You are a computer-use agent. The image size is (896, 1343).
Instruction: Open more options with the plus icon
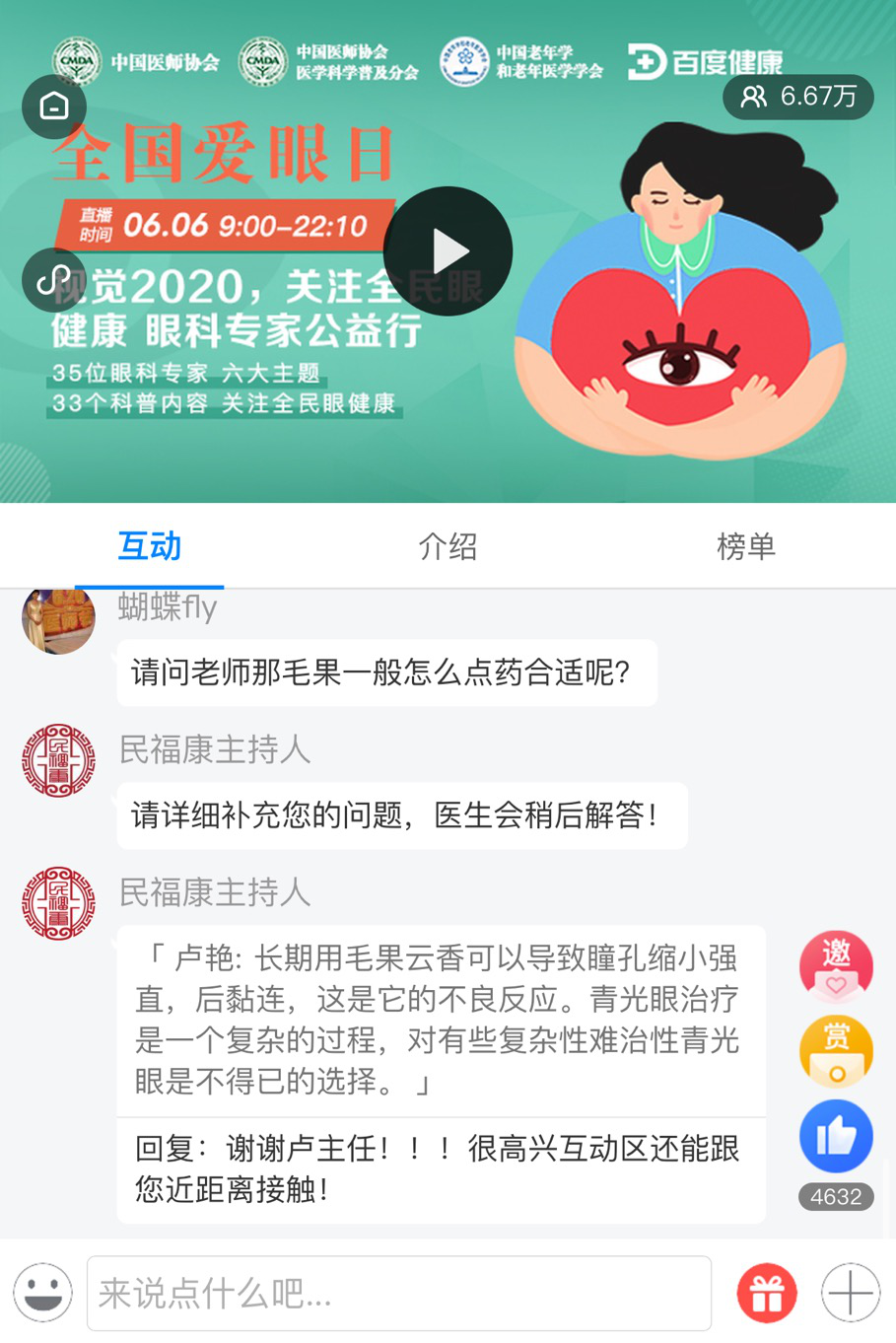coord(851,1293)
